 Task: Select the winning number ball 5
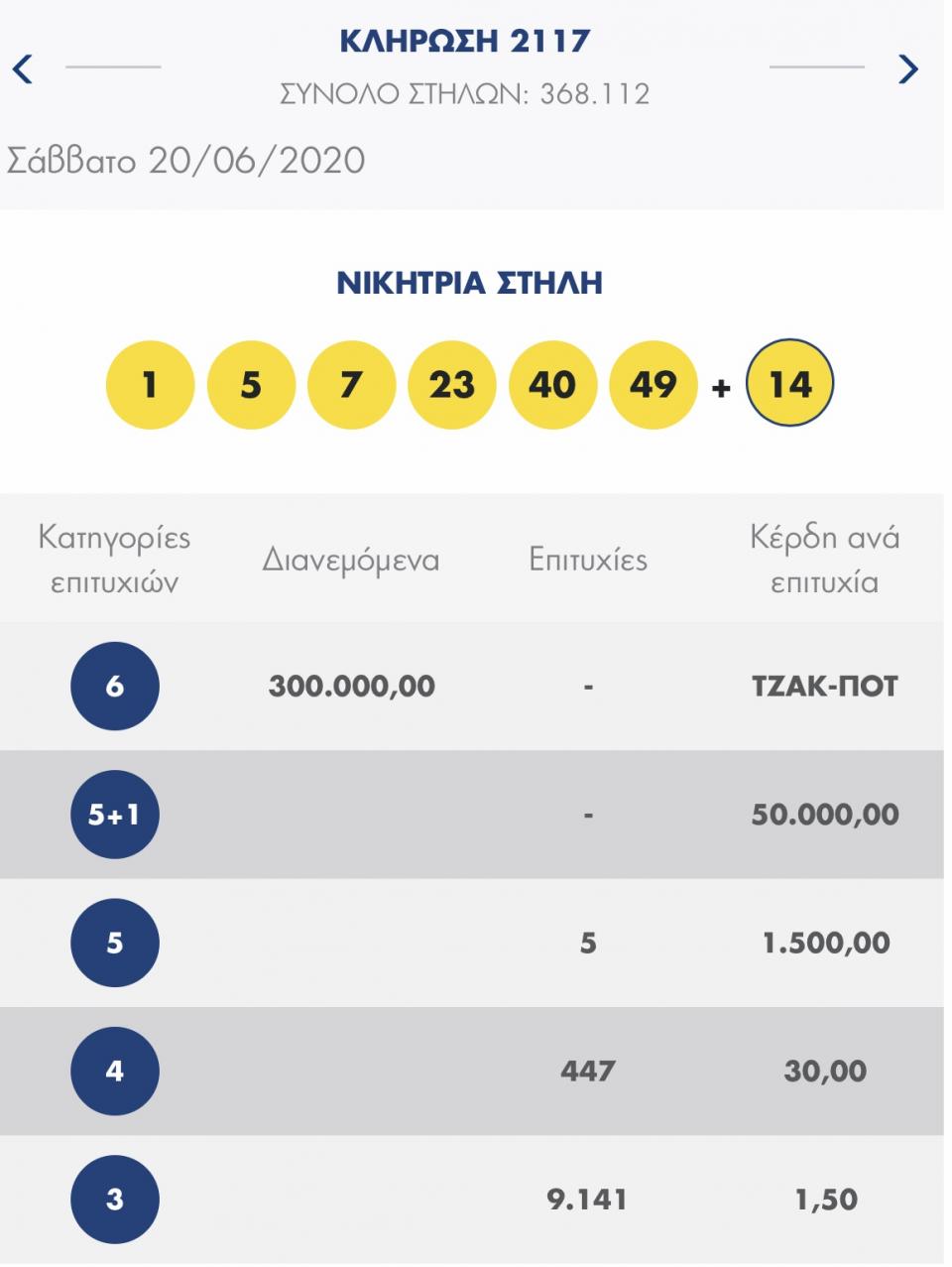pos(252,384)
